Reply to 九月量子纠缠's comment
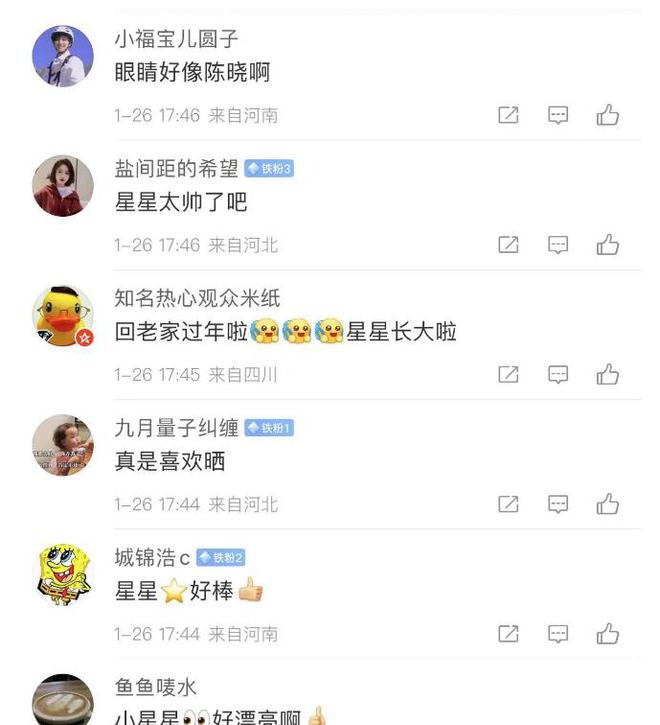660x725 pixels. coord(558,504)
